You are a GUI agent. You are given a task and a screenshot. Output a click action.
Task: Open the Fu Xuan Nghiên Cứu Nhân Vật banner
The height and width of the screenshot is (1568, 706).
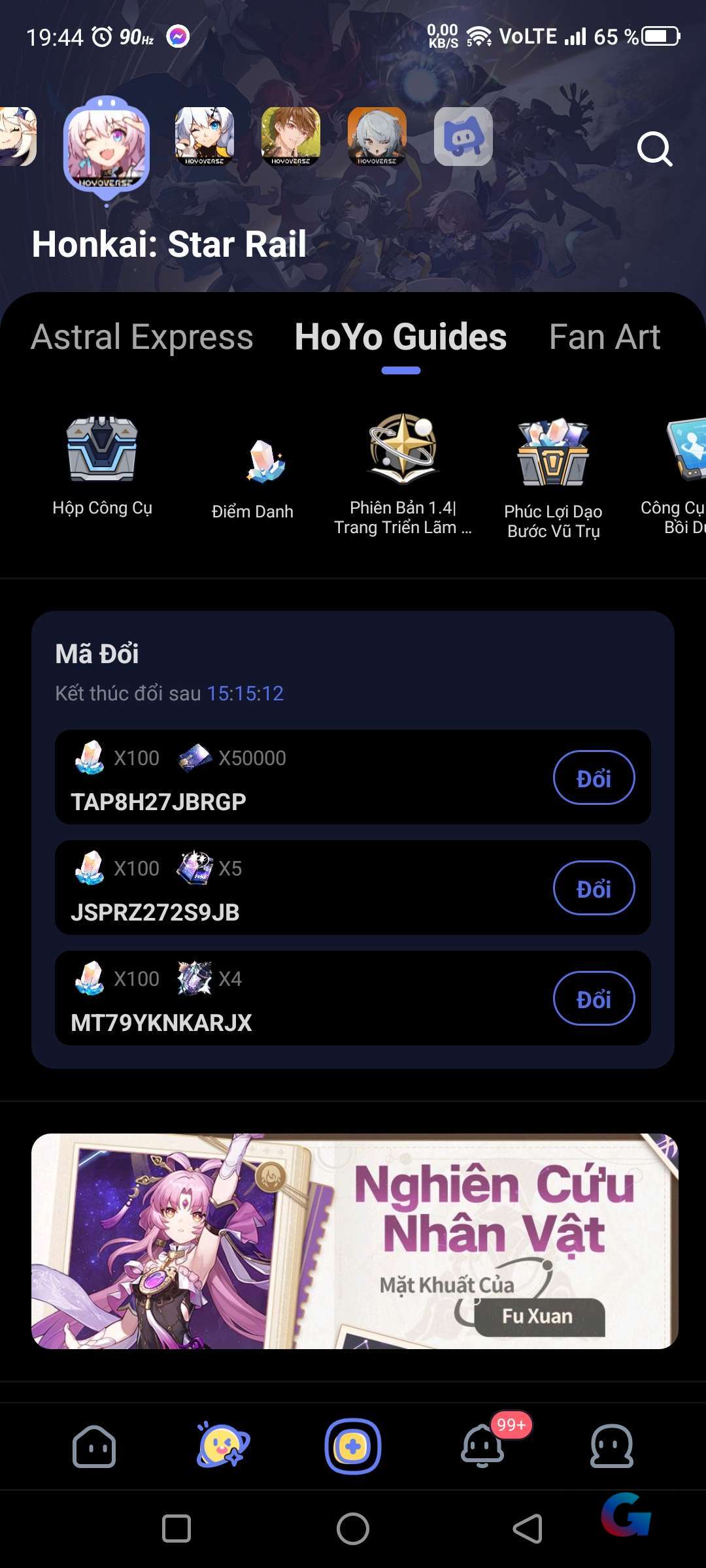(354, 1241)
